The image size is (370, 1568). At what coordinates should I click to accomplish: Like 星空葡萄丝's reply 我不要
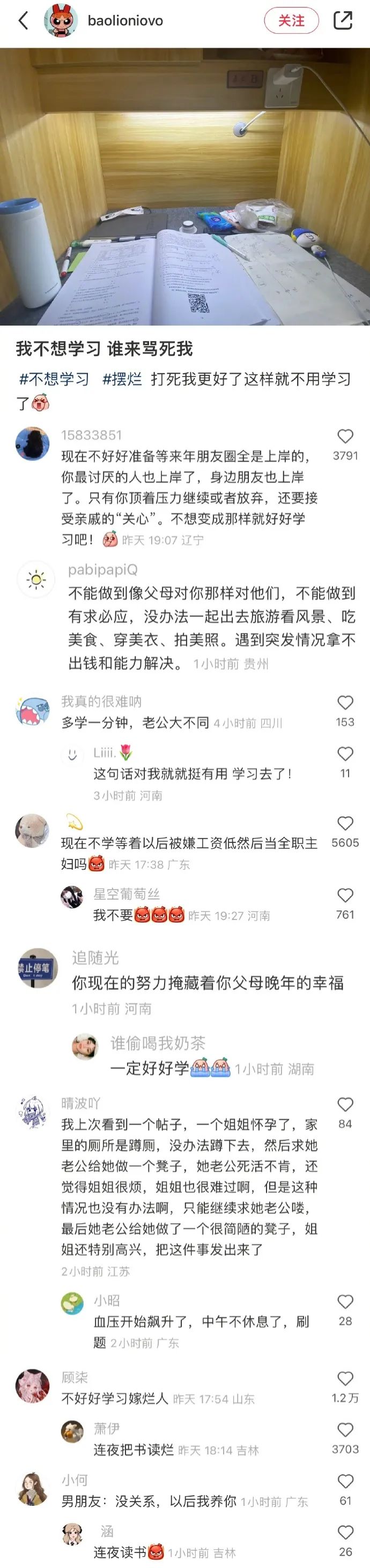[x=345, y=895]
